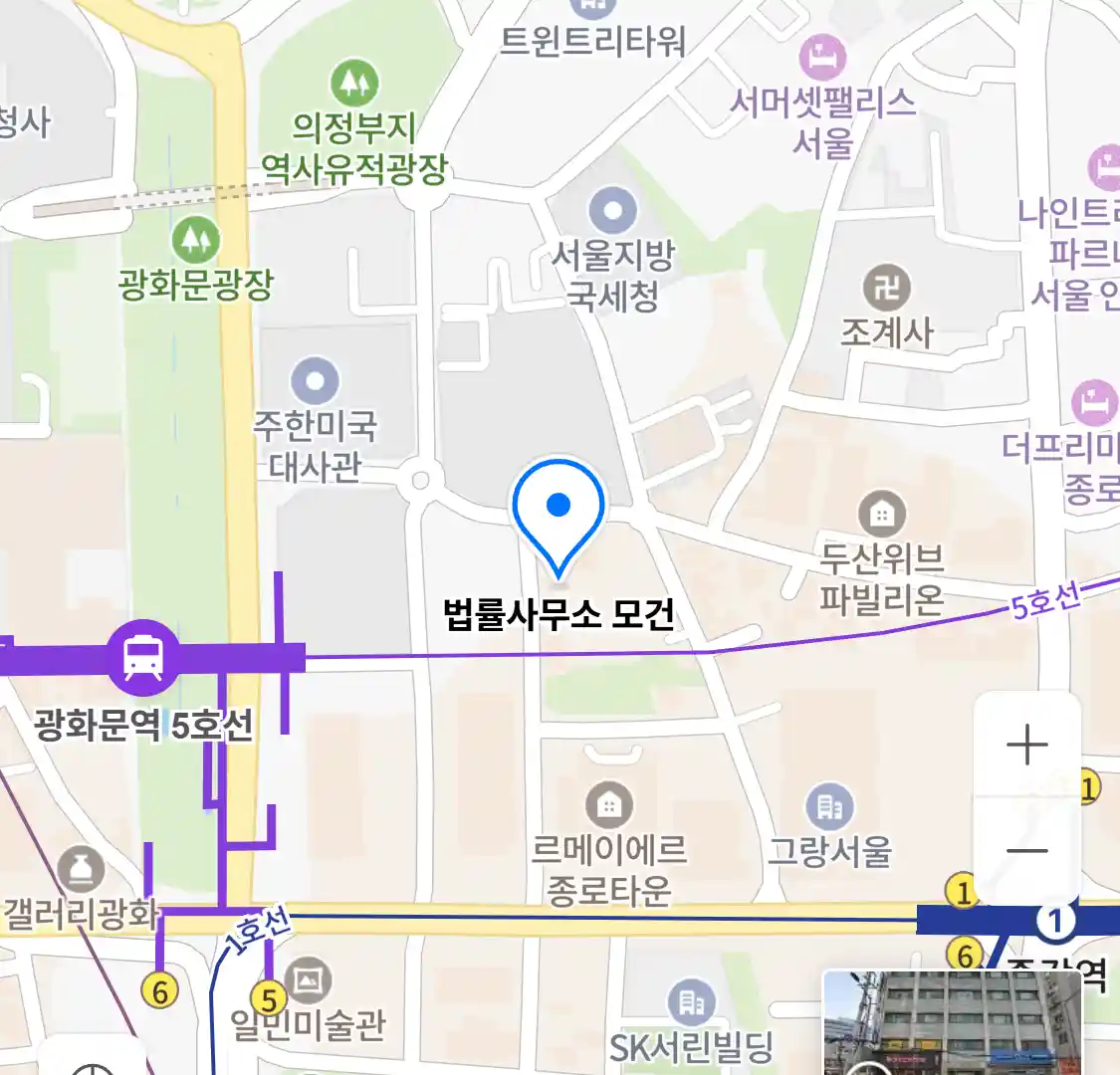Open the 갤러리광화 marker
The image size is (1120, 1075).
pyautogui.click(x=81, y=871)
